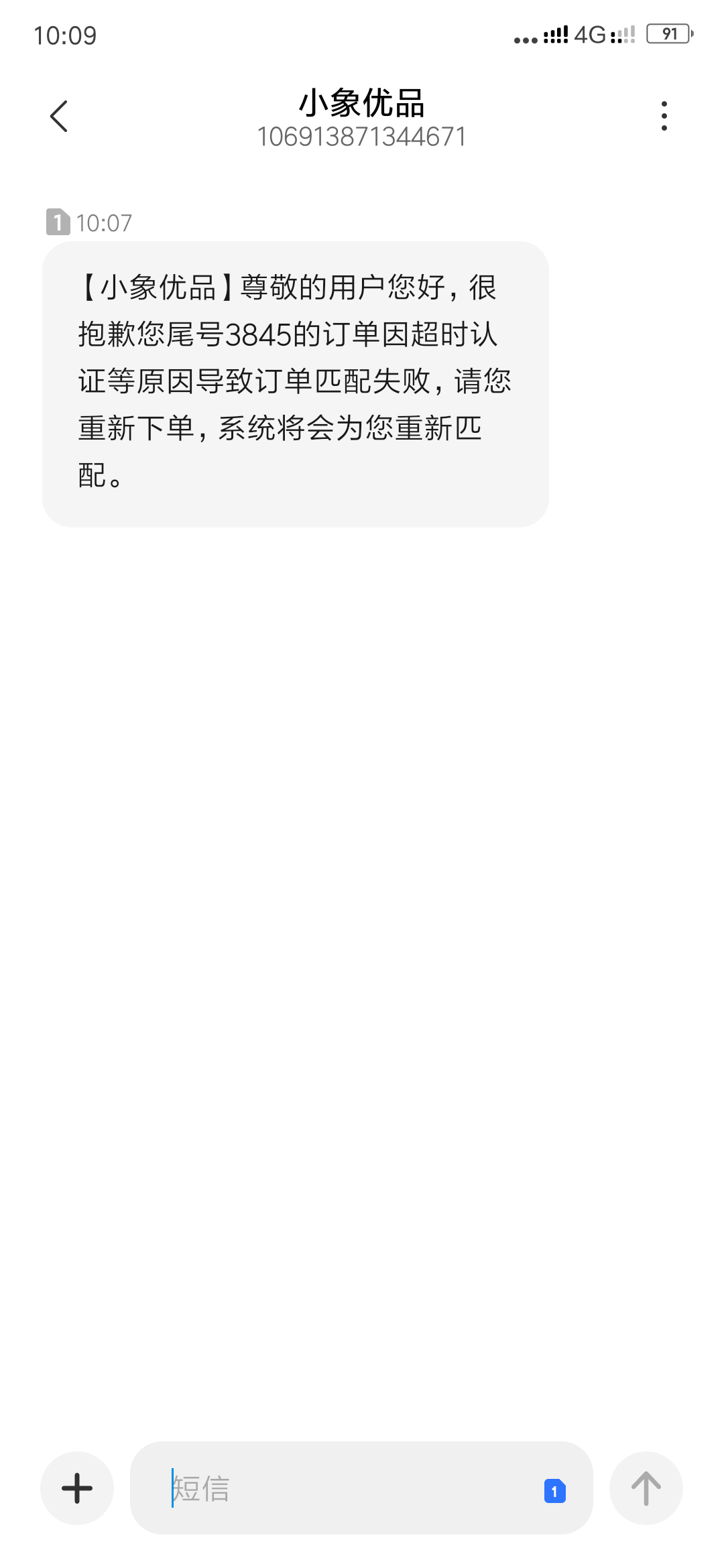Go back to the message list
The height and width of the screenshot is (1568, 724).
(x=59, y=117)
